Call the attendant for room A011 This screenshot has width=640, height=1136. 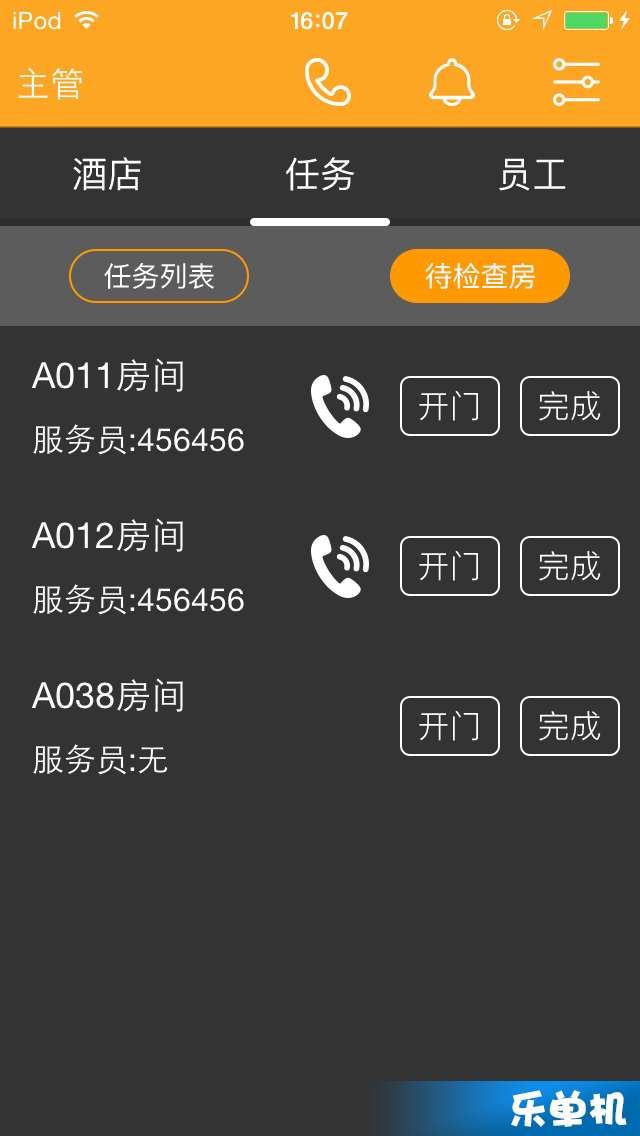point(340,406)
